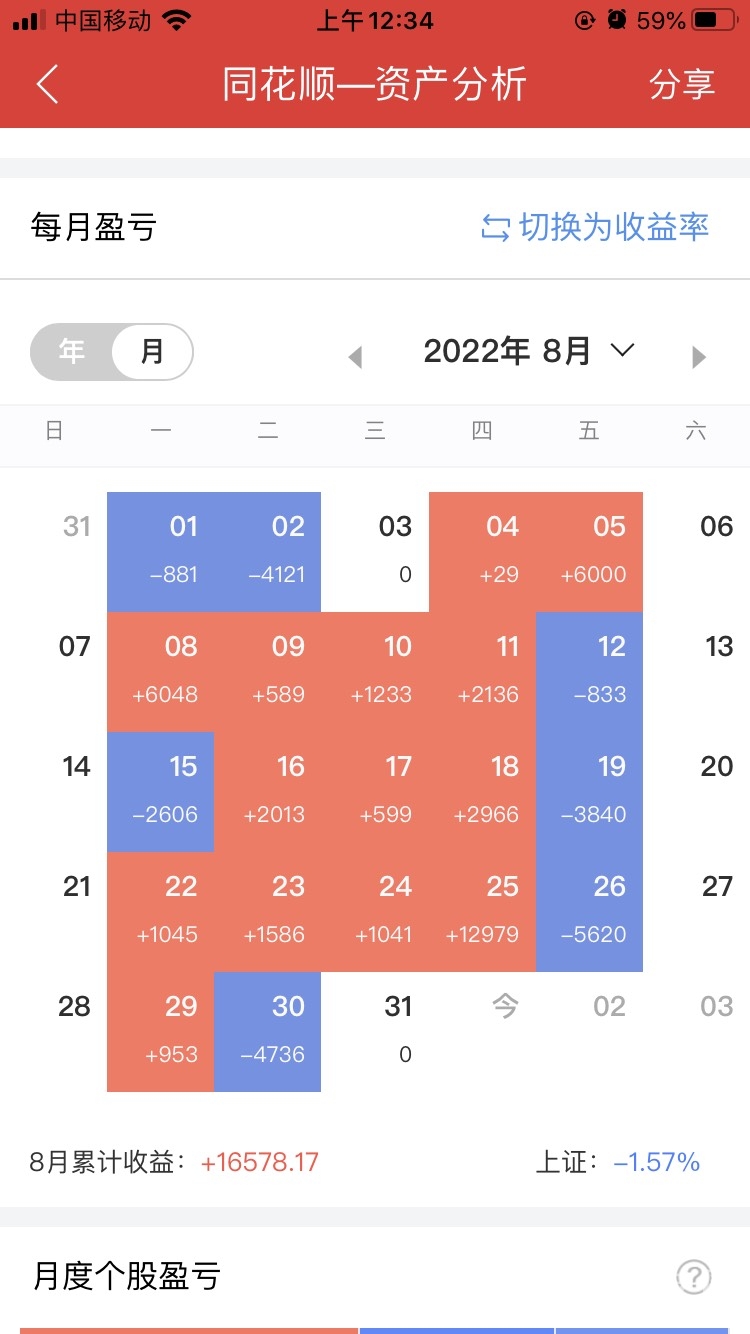Viewport: 750px width, 1334px height.
Task: Select day 30 showing -4736
Action: (268, 1031)
